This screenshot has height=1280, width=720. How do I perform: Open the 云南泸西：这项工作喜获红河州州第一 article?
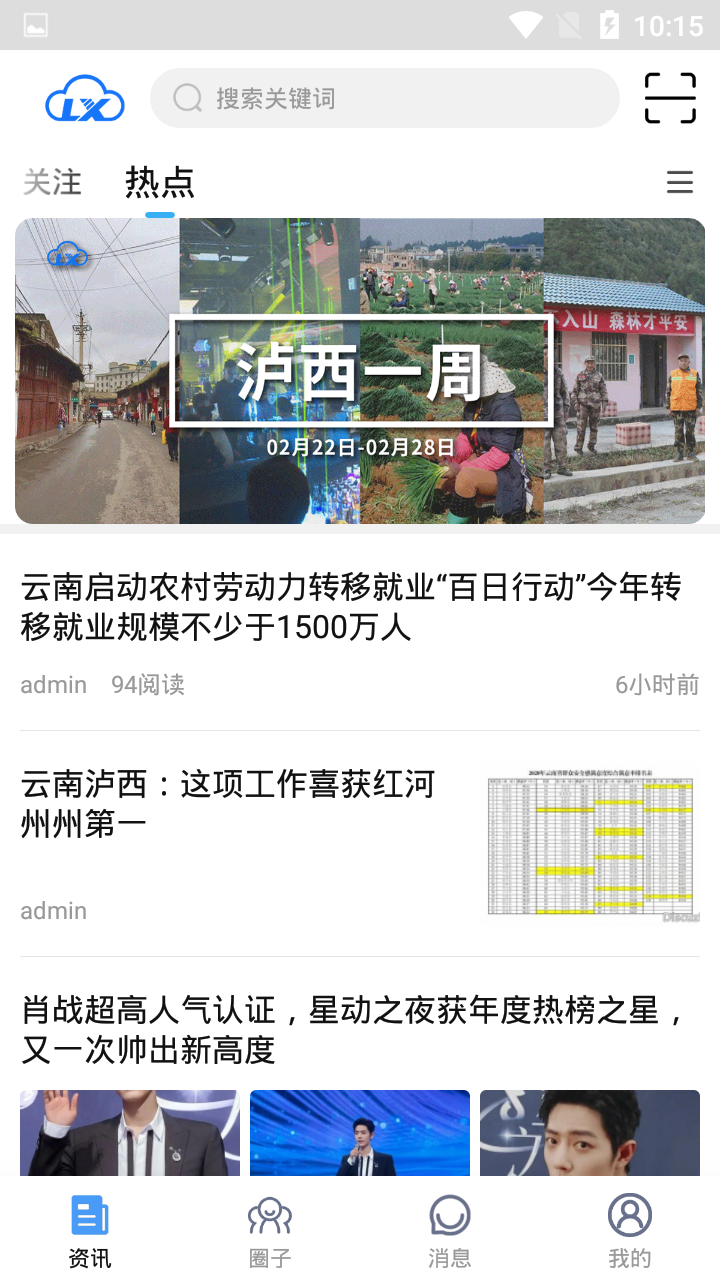pos(228,804)
